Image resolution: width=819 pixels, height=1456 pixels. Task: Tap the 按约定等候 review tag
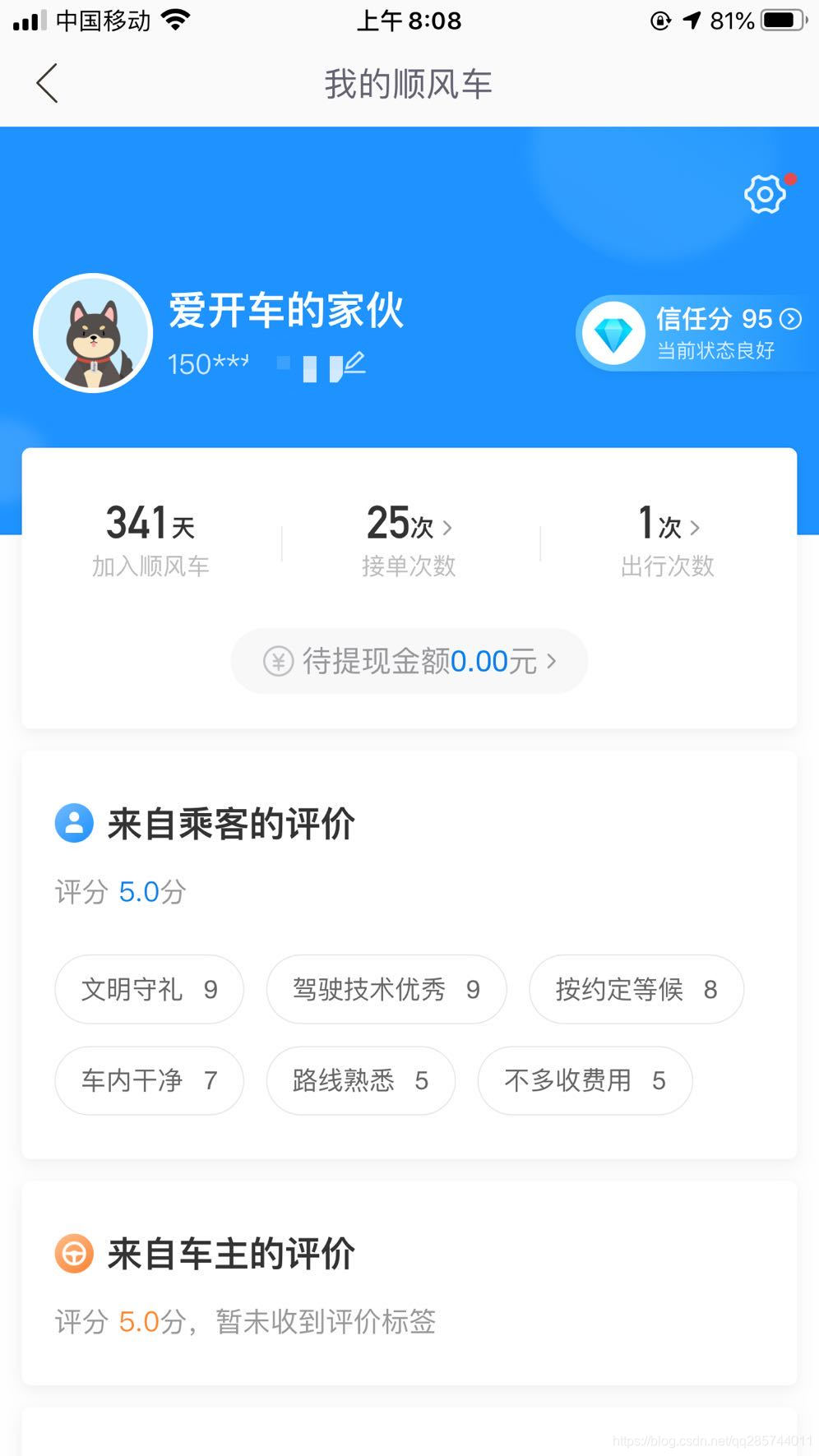pyautogui.click(x=636, y=990)
